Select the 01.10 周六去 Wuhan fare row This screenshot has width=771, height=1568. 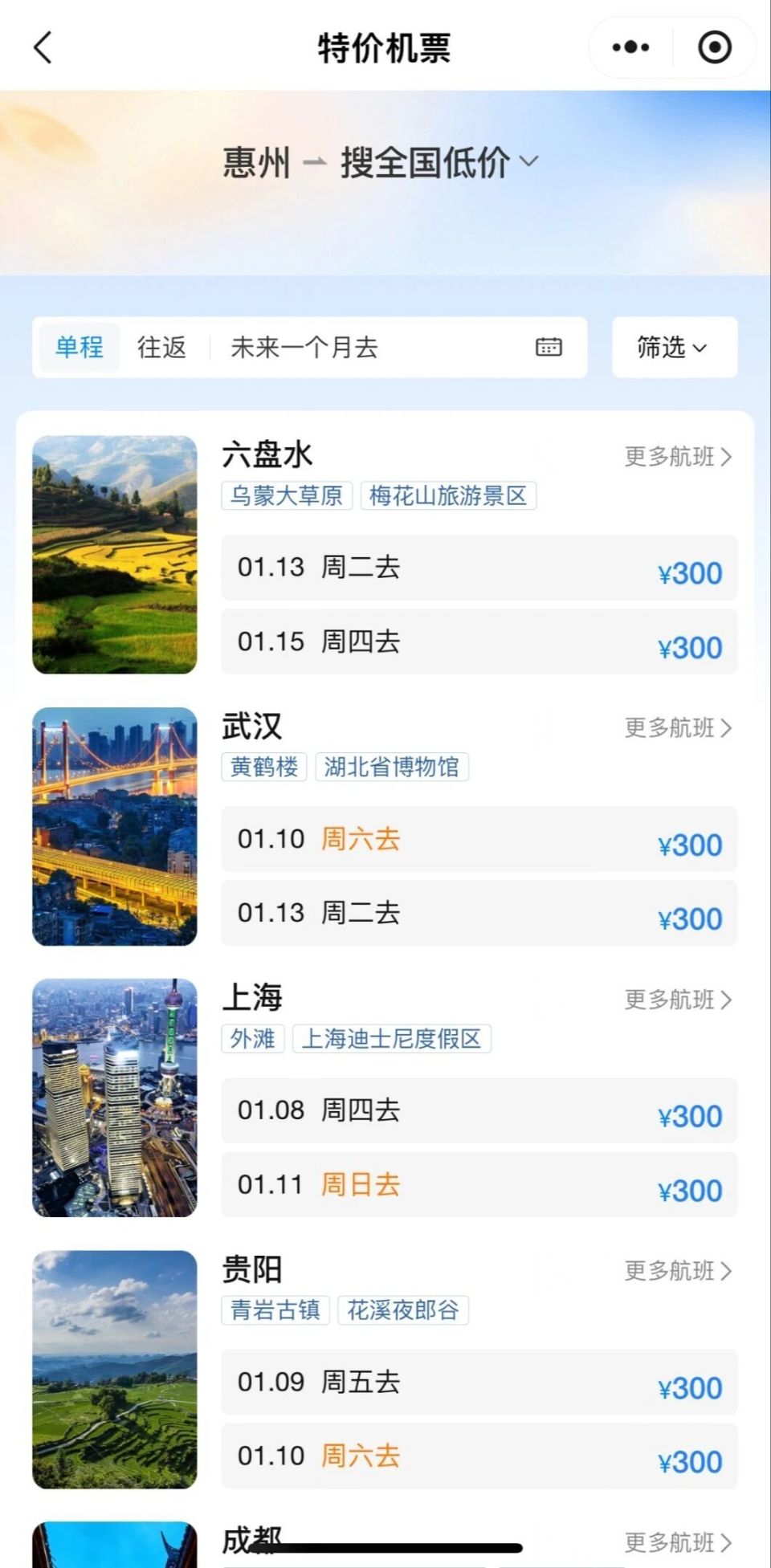pos(479,838)
